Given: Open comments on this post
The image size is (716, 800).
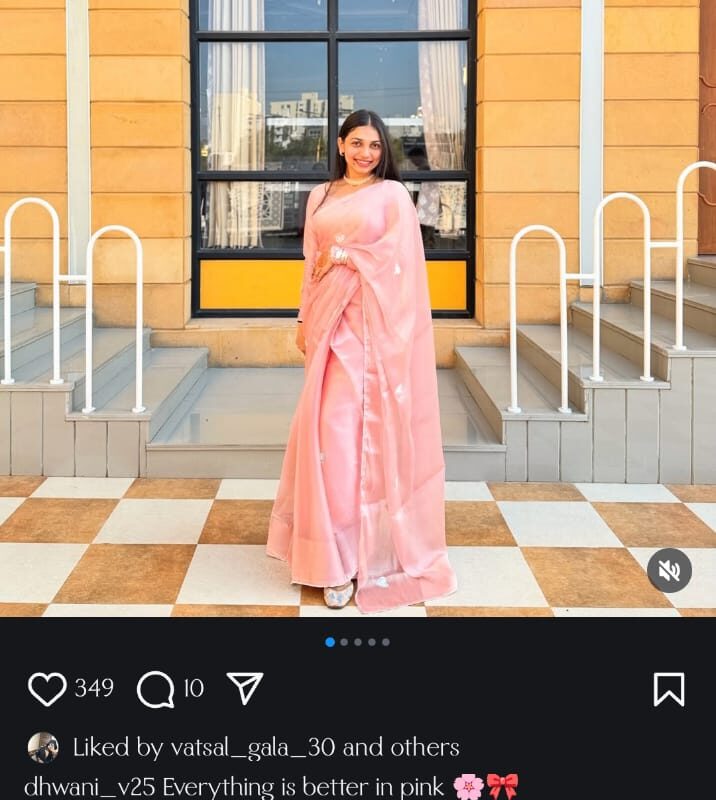Looking at the screenshot, I should [x=155, y=689].
